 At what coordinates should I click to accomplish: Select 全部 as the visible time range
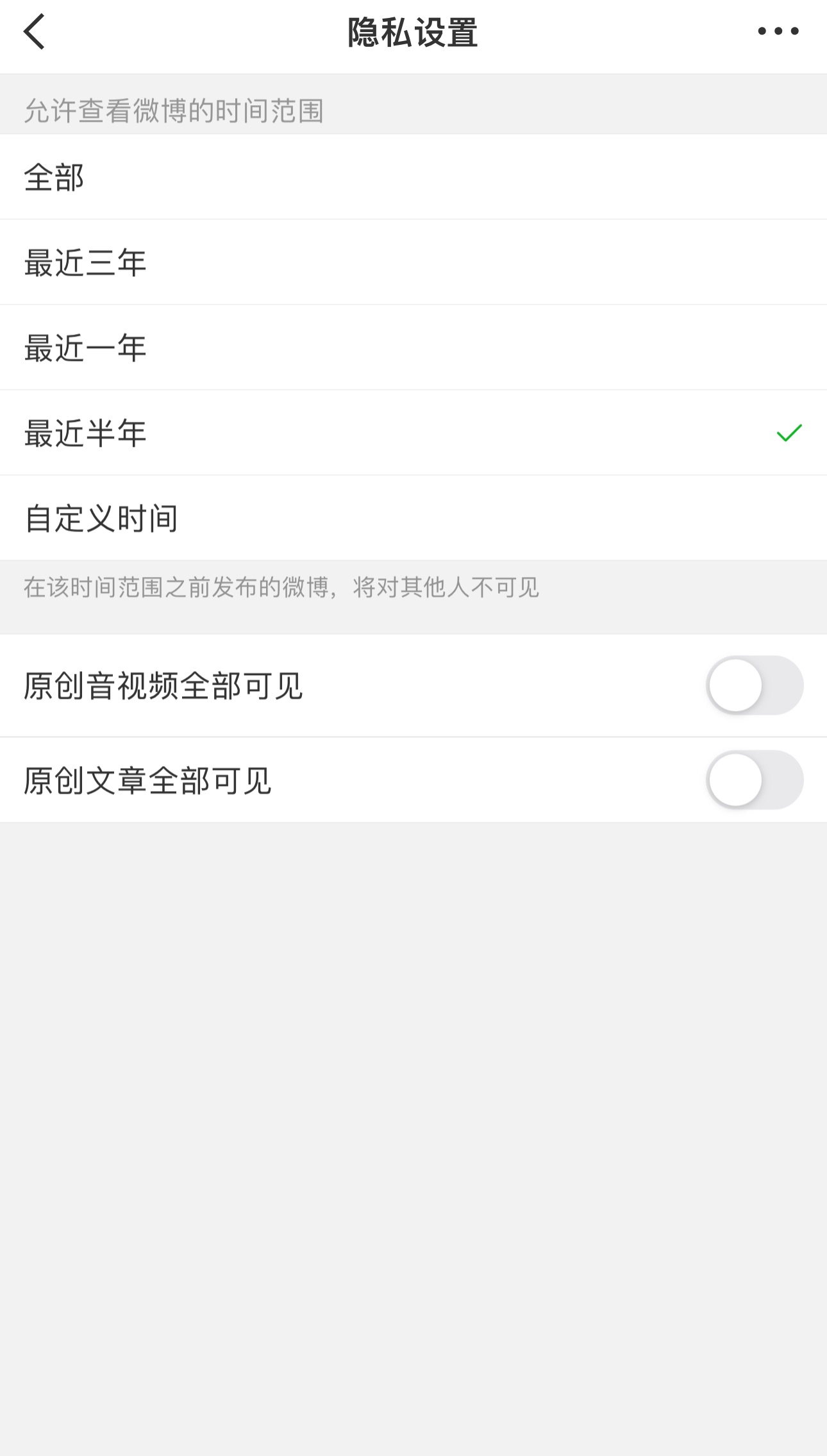(413, 177)
